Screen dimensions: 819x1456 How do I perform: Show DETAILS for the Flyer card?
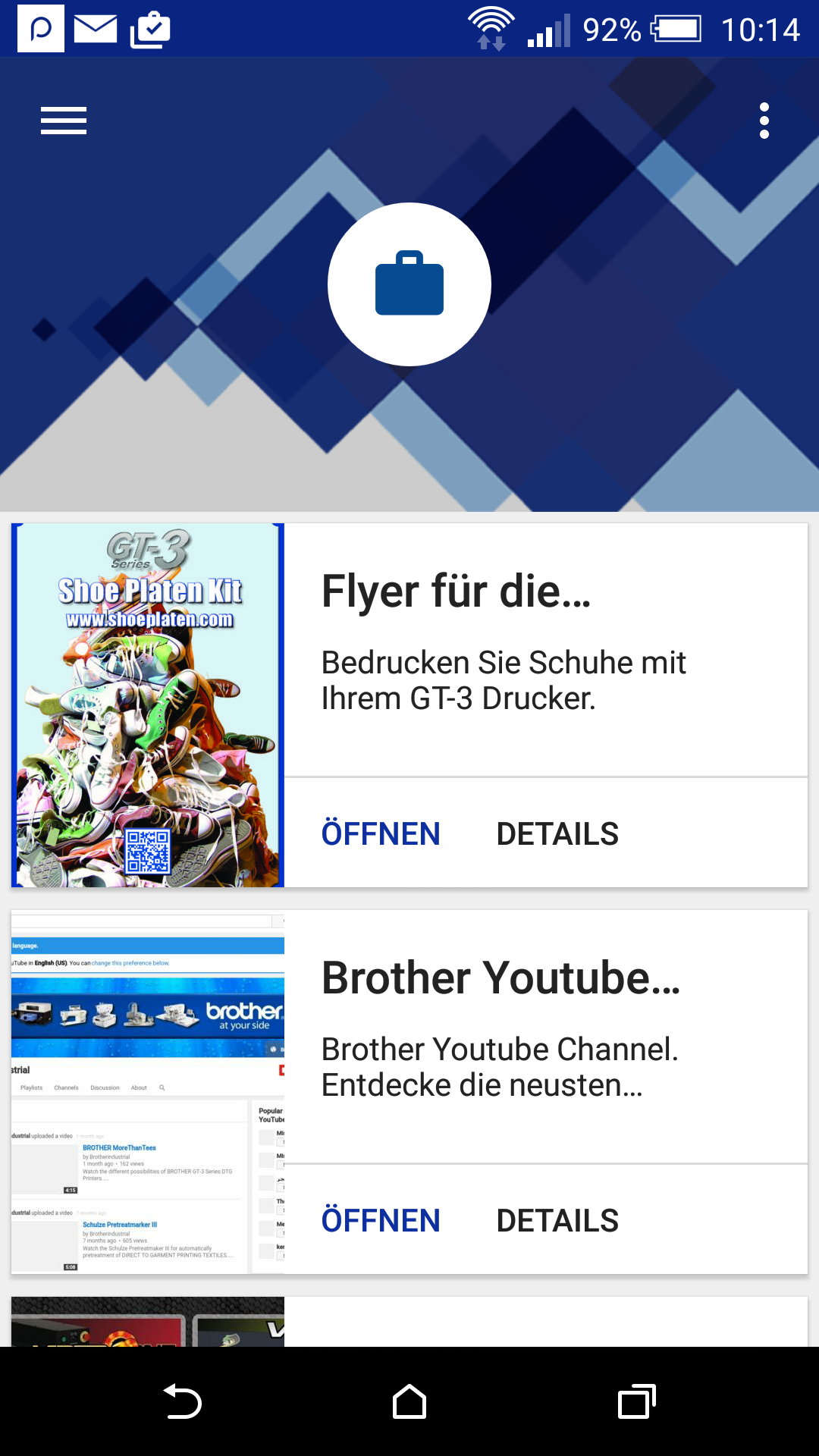pyautogui.click(x=557, y=833)
